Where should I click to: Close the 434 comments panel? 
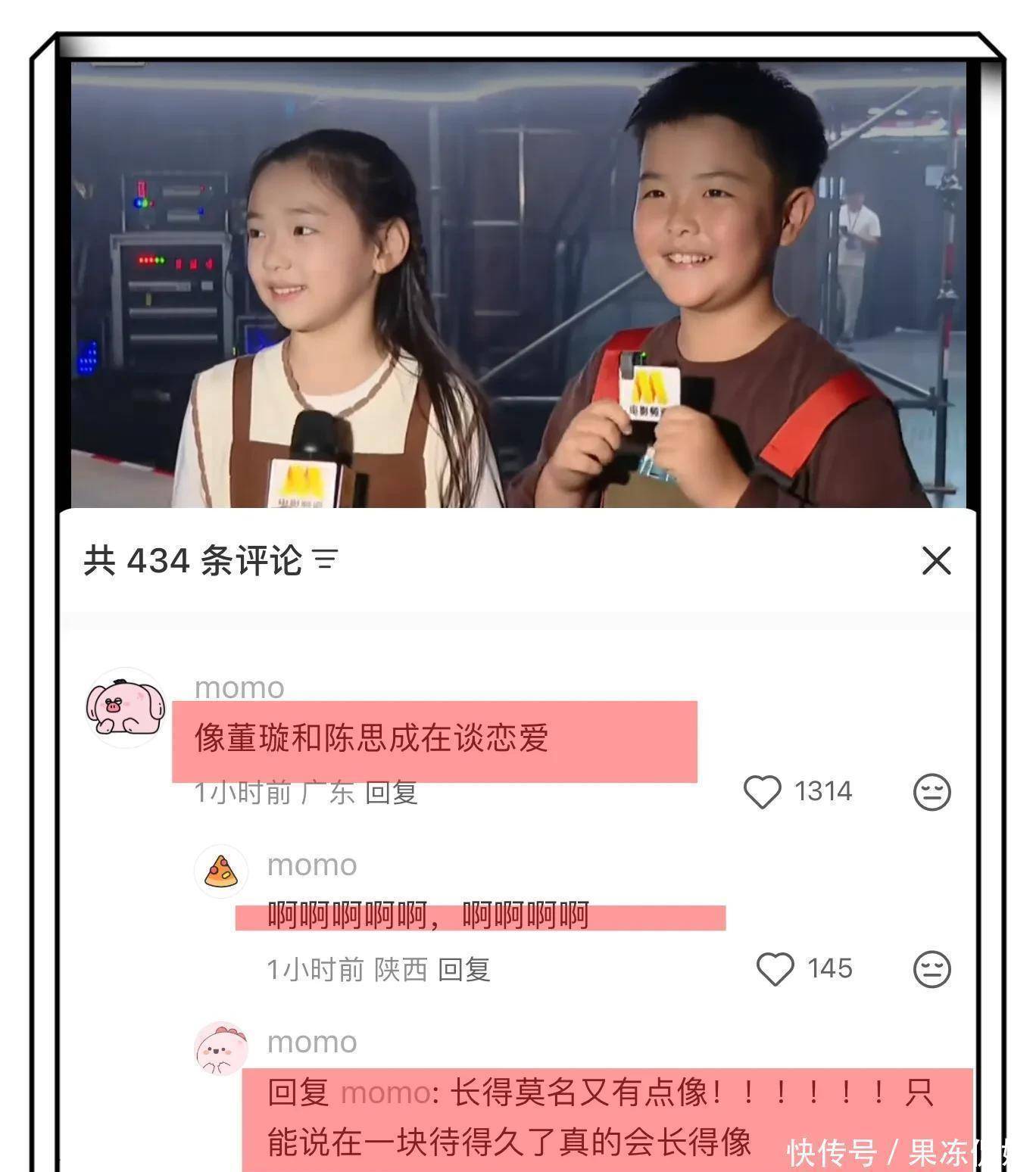(936, 561)
